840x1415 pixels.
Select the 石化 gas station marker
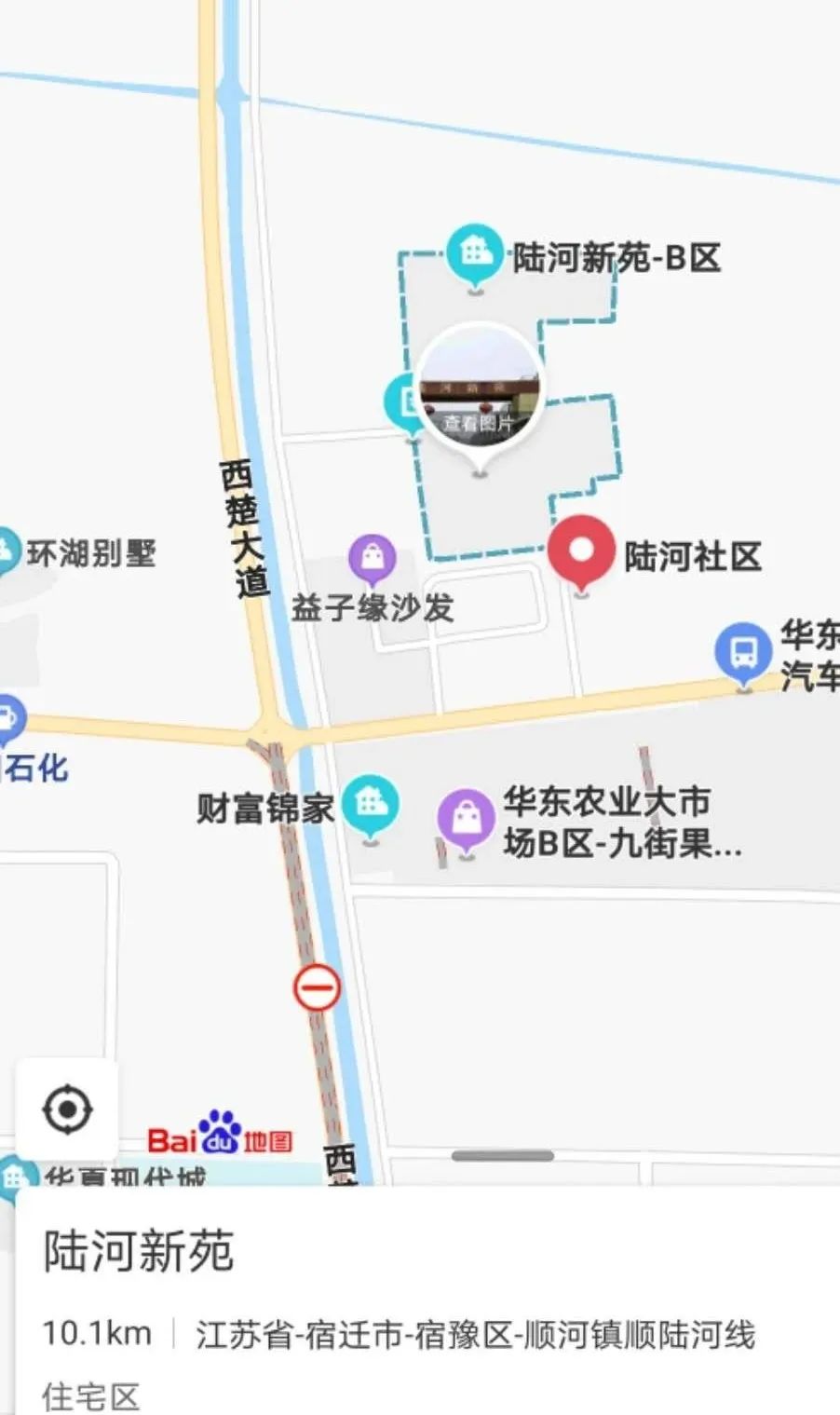coord(7,720)
